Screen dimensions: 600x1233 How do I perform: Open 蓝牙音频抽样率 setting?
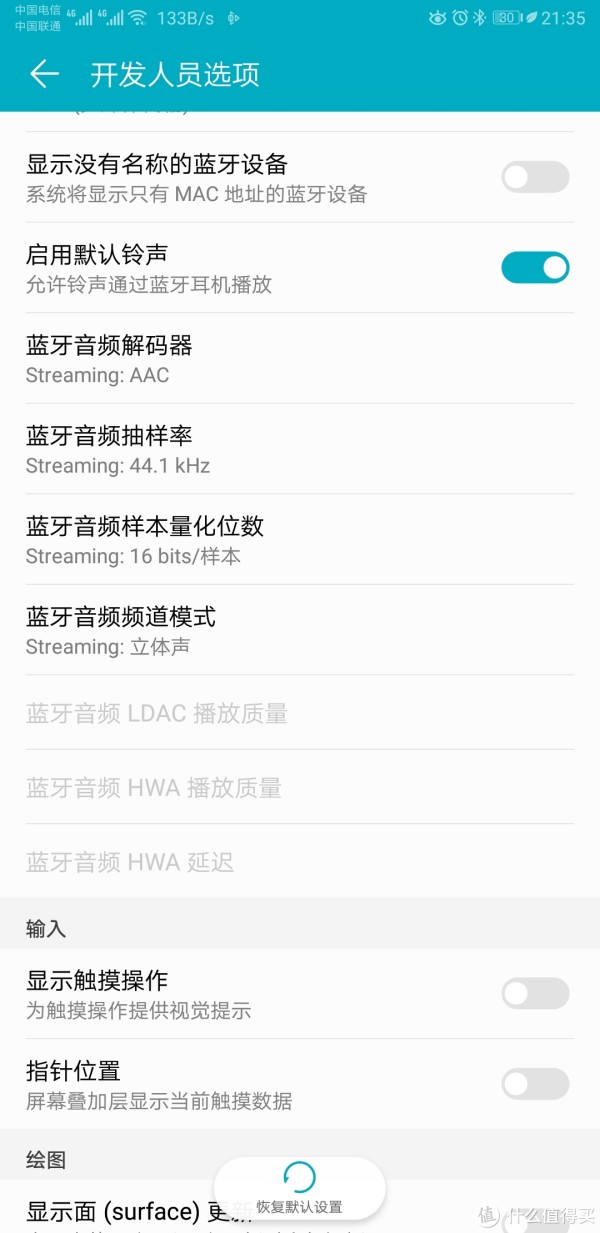300,449
